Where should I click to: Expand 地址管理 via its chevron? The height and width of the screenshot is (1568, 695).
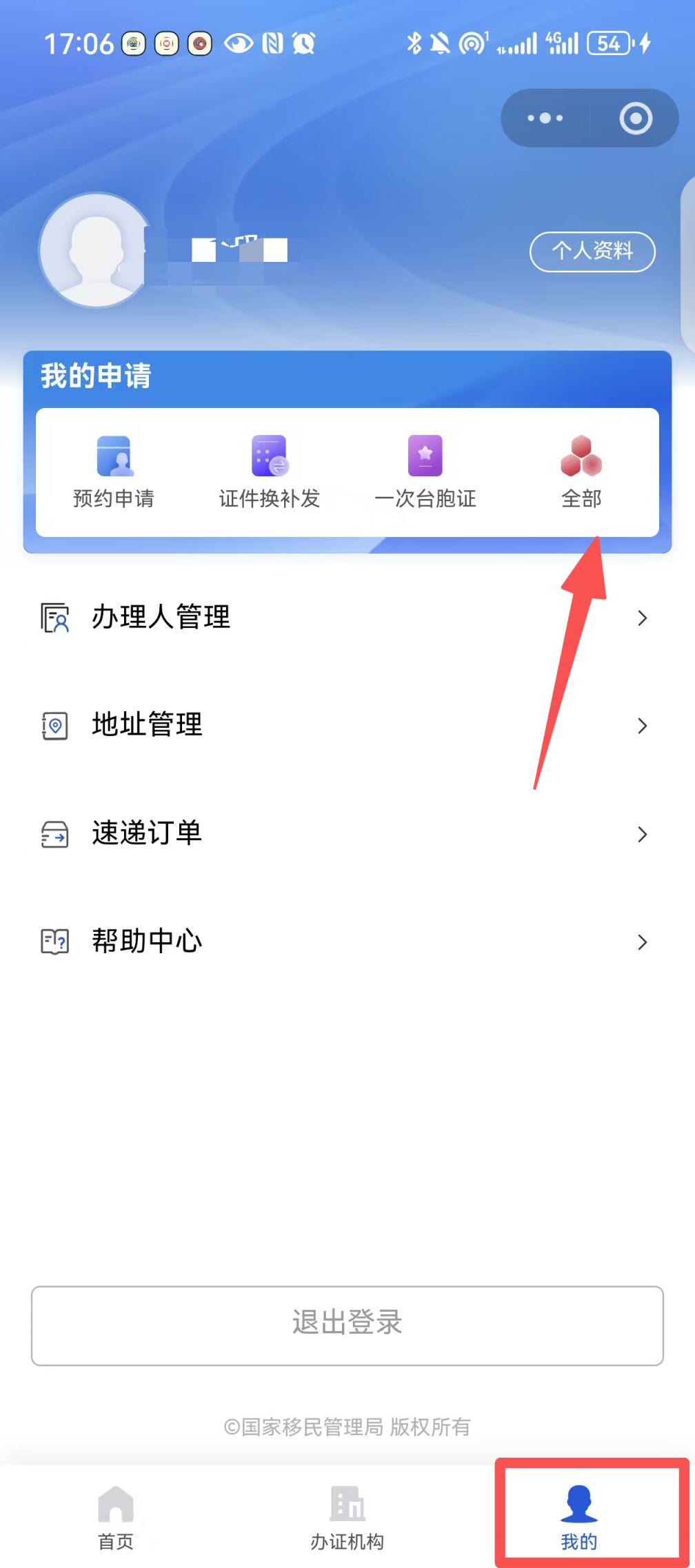(641, 726)
